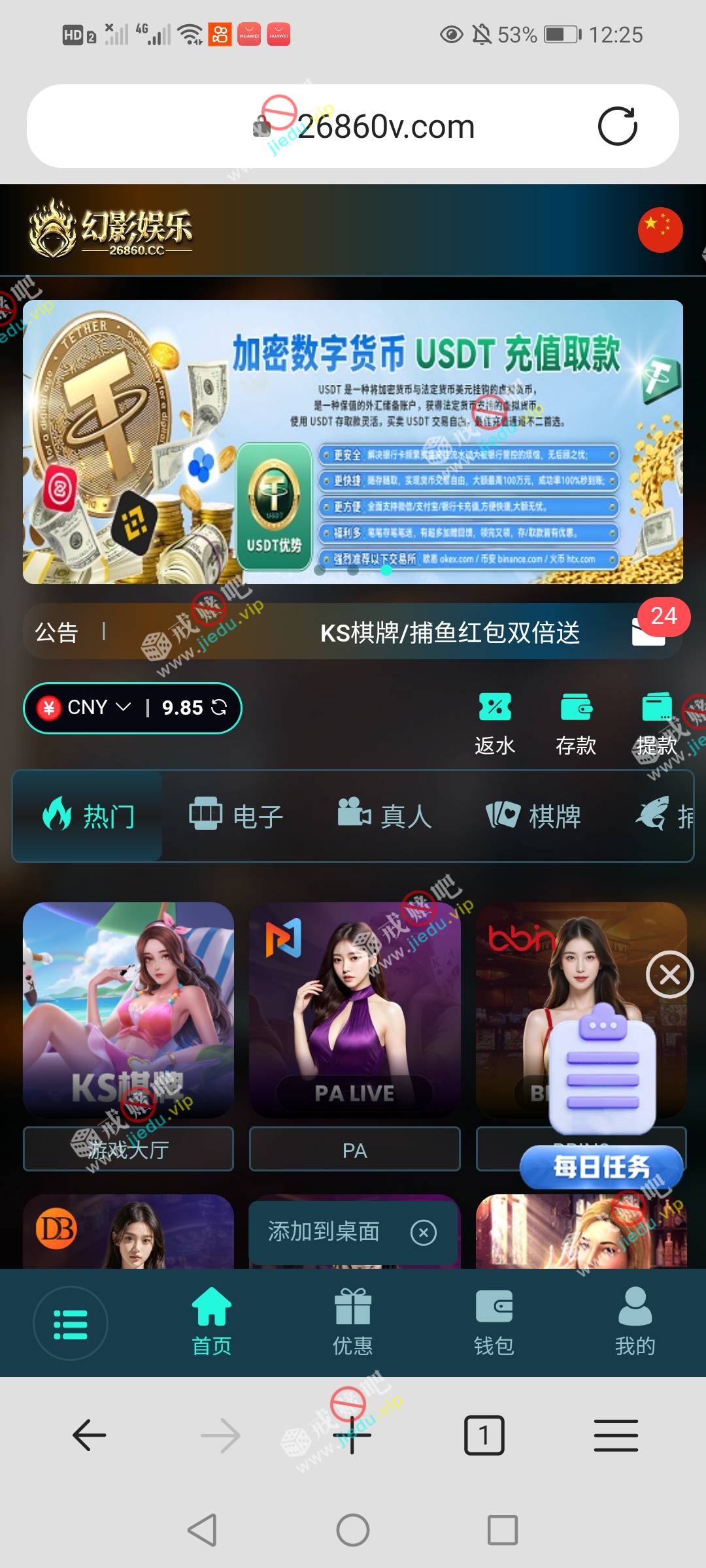Close the floating 每日任务 widget
The height and width of the screenshot is (1568, 706).
point(669,975)
